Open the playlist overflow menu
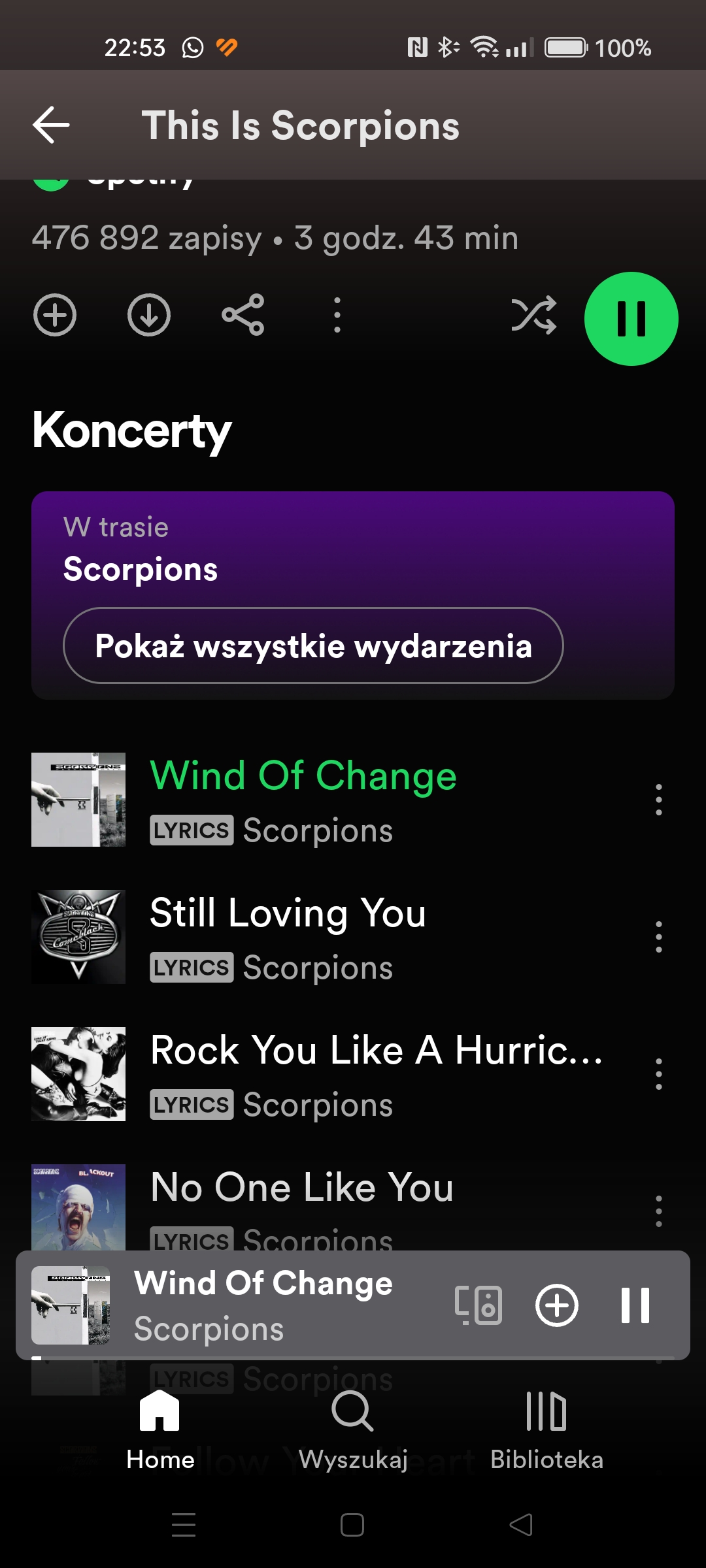706x1568 pixels. pyautogui.click(x=337, y=315)
